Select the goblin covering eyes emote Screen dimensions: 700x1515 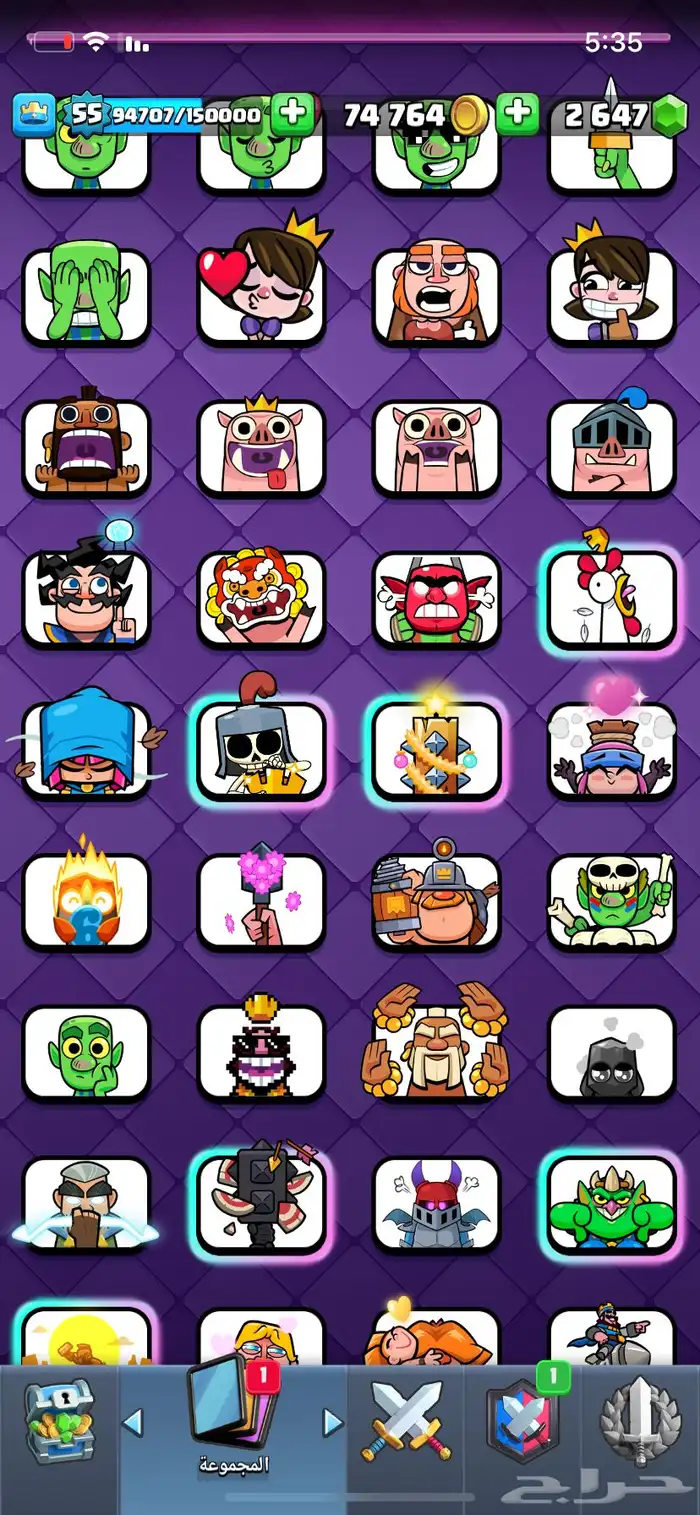tap(86, 294)
